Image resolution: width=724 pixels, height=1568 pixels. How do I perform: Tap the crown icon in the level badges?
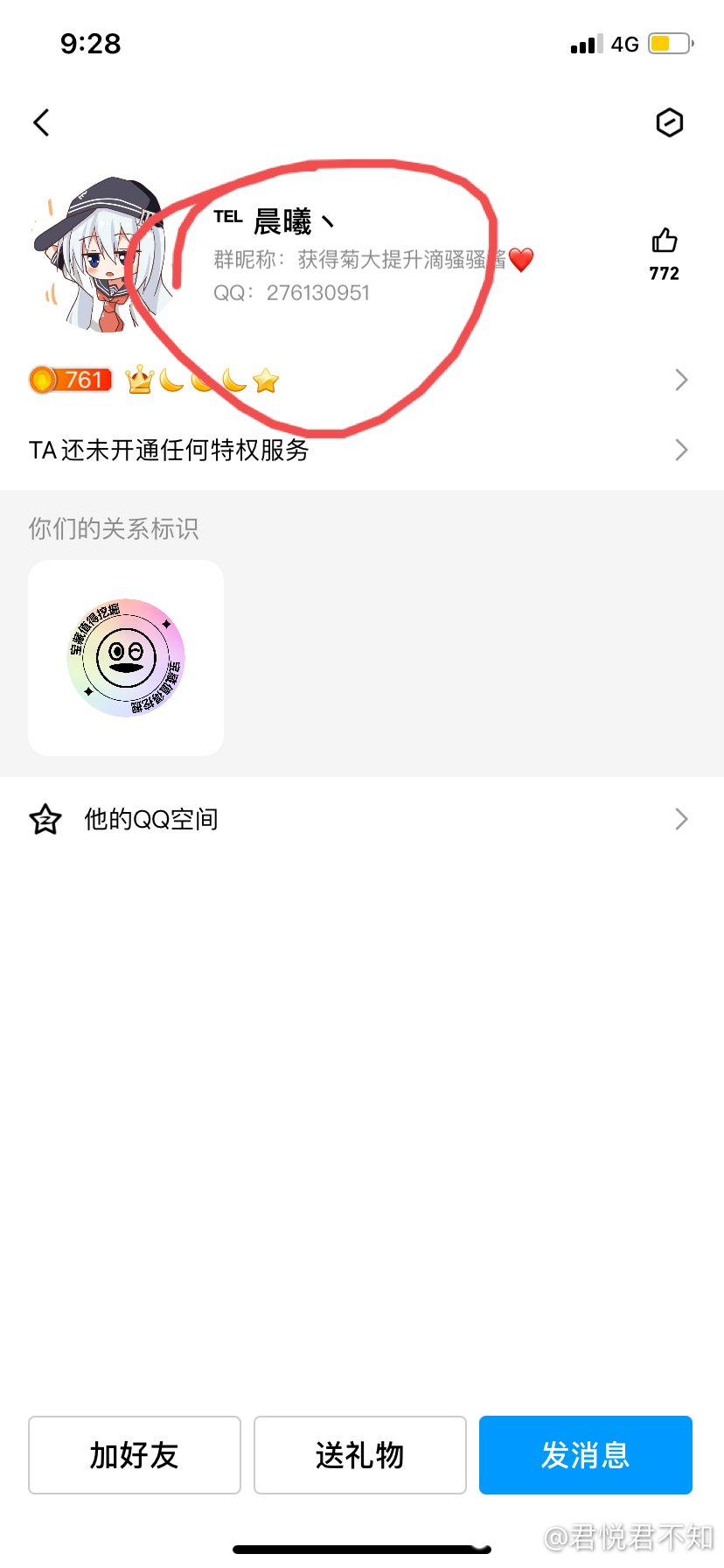pos(138,379)
